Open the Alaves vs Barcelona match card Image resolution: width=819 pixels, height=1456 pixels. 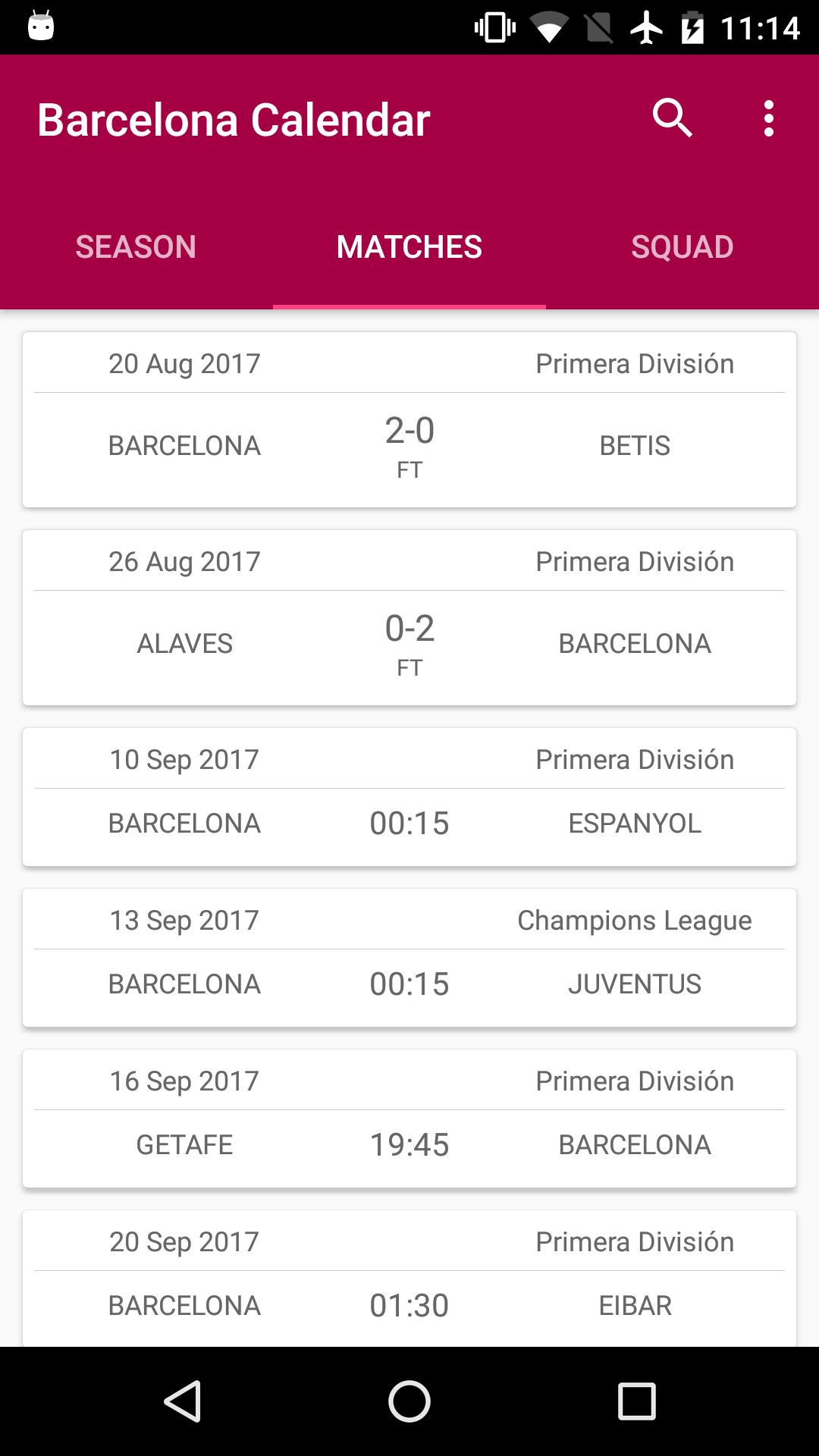pyautogui.click(x=409, y=616)
